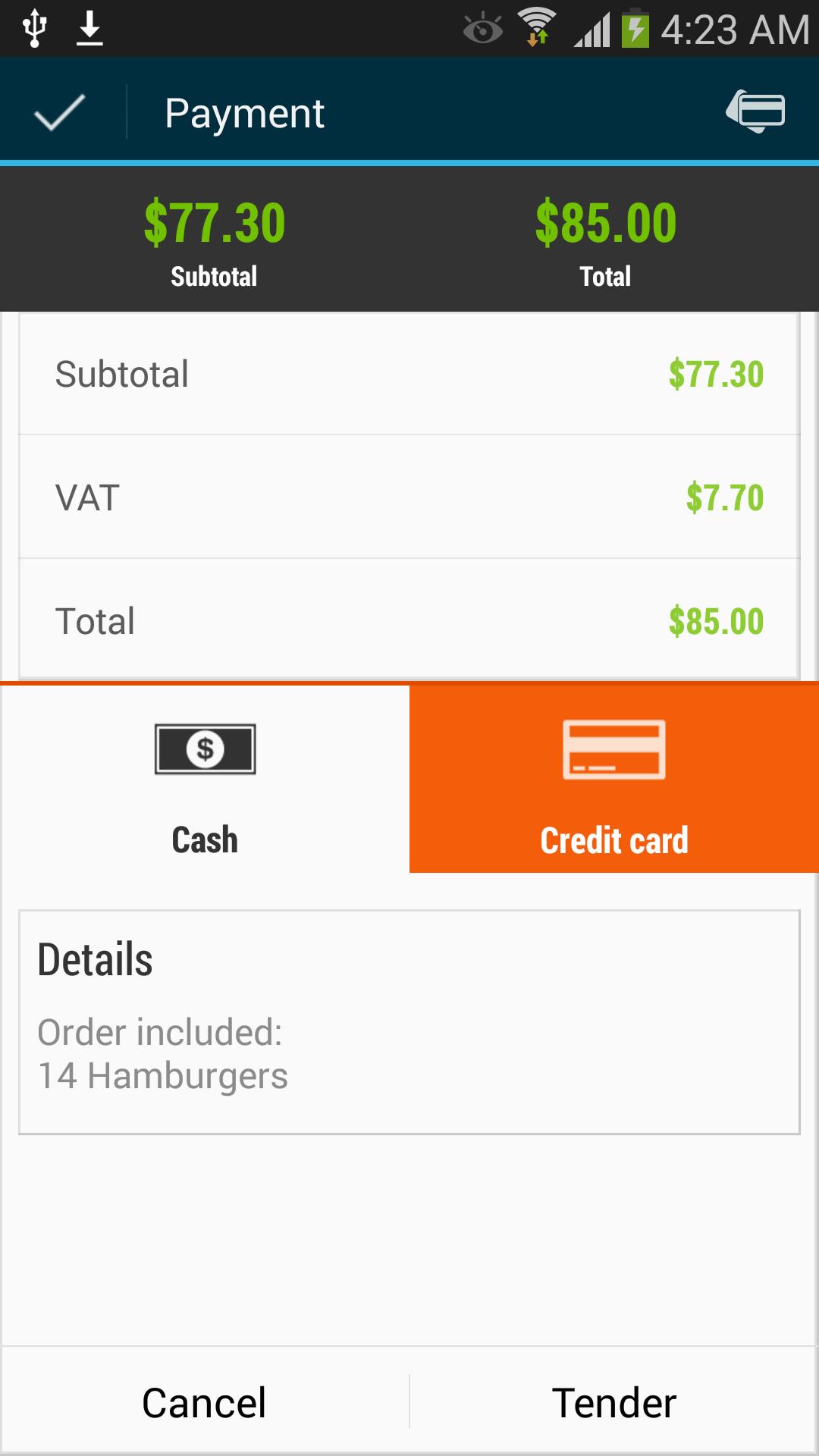Click the download icon in the status bar
The image size is (819, 1456).
[x=91, y=25]
